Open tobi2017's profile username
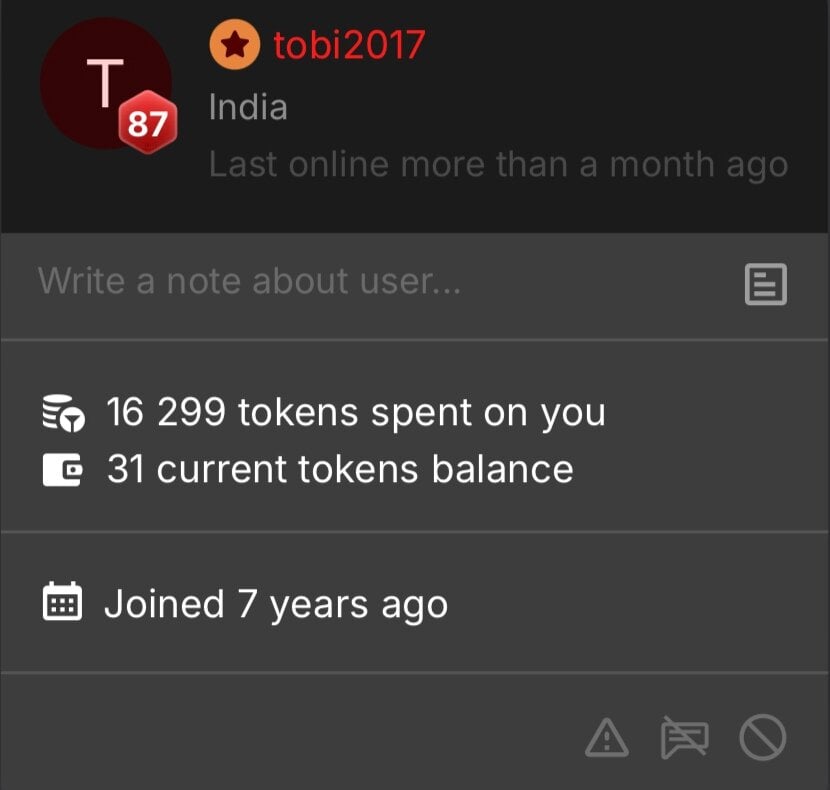 pos(348,45)
